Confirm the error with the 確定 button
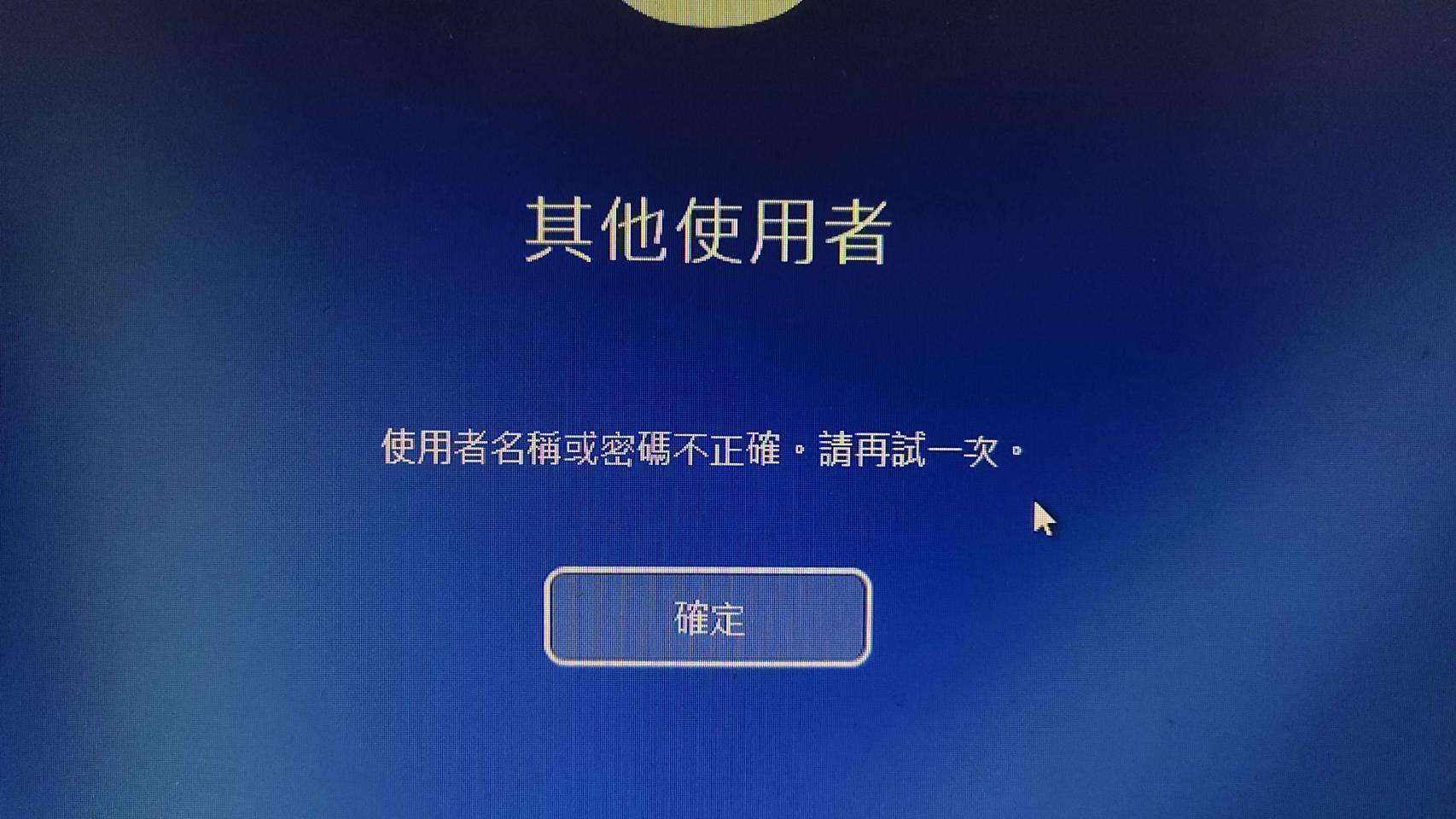This screenshot has width=1456, height=819. [x=708, y=617]
